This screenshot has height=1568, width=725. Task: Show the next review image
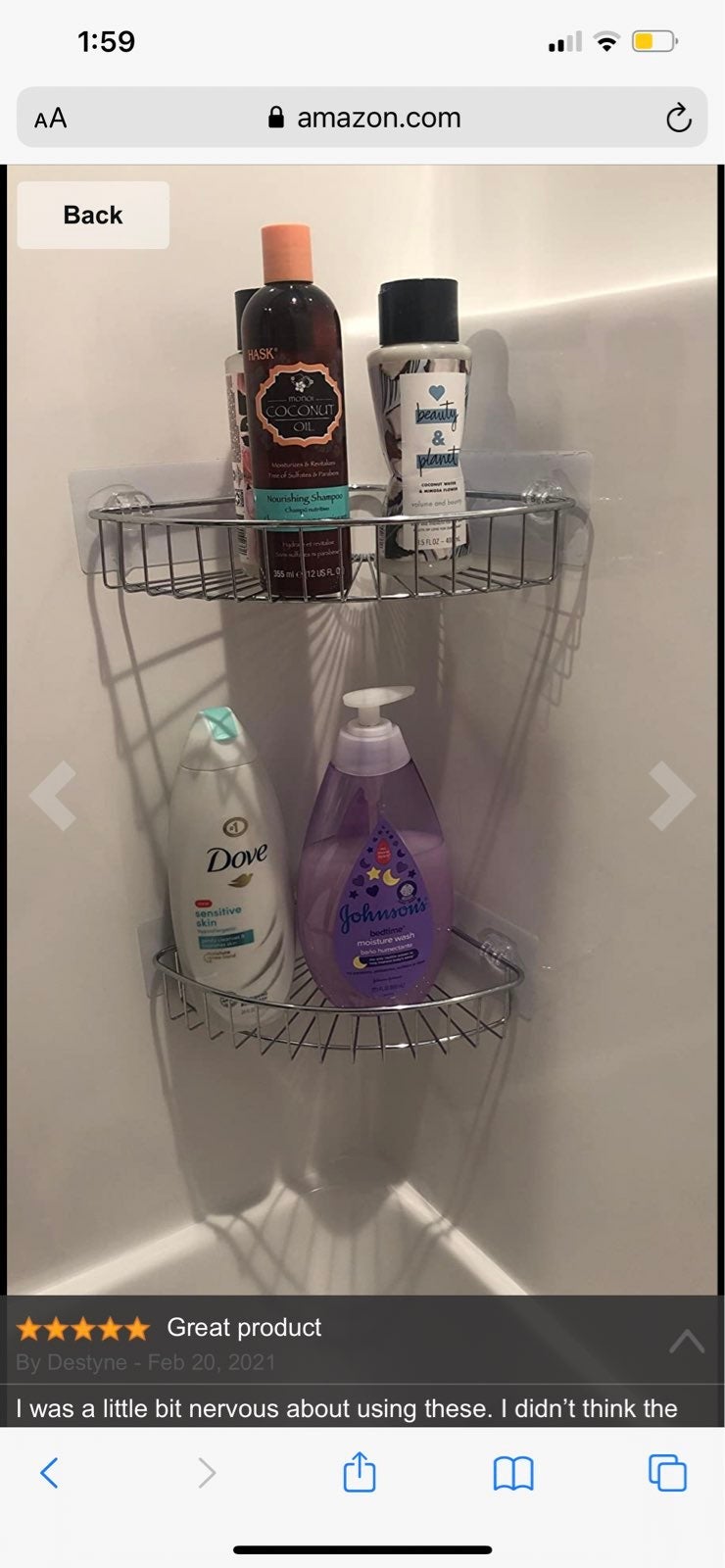672,795
